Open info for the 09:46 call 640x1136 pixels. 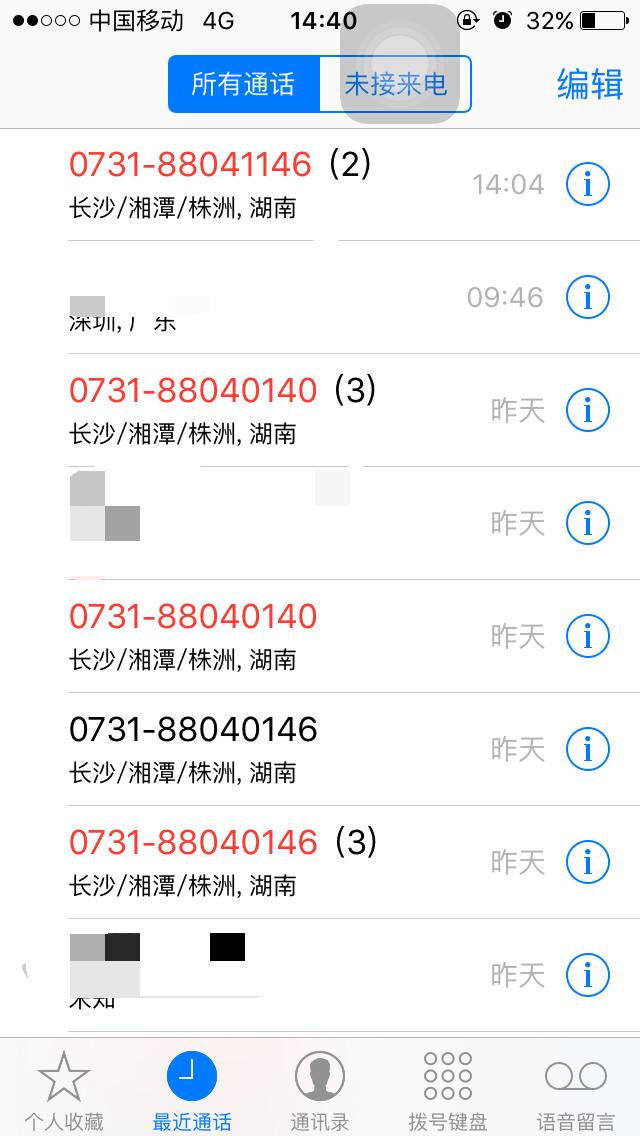[x=588, y=297]
